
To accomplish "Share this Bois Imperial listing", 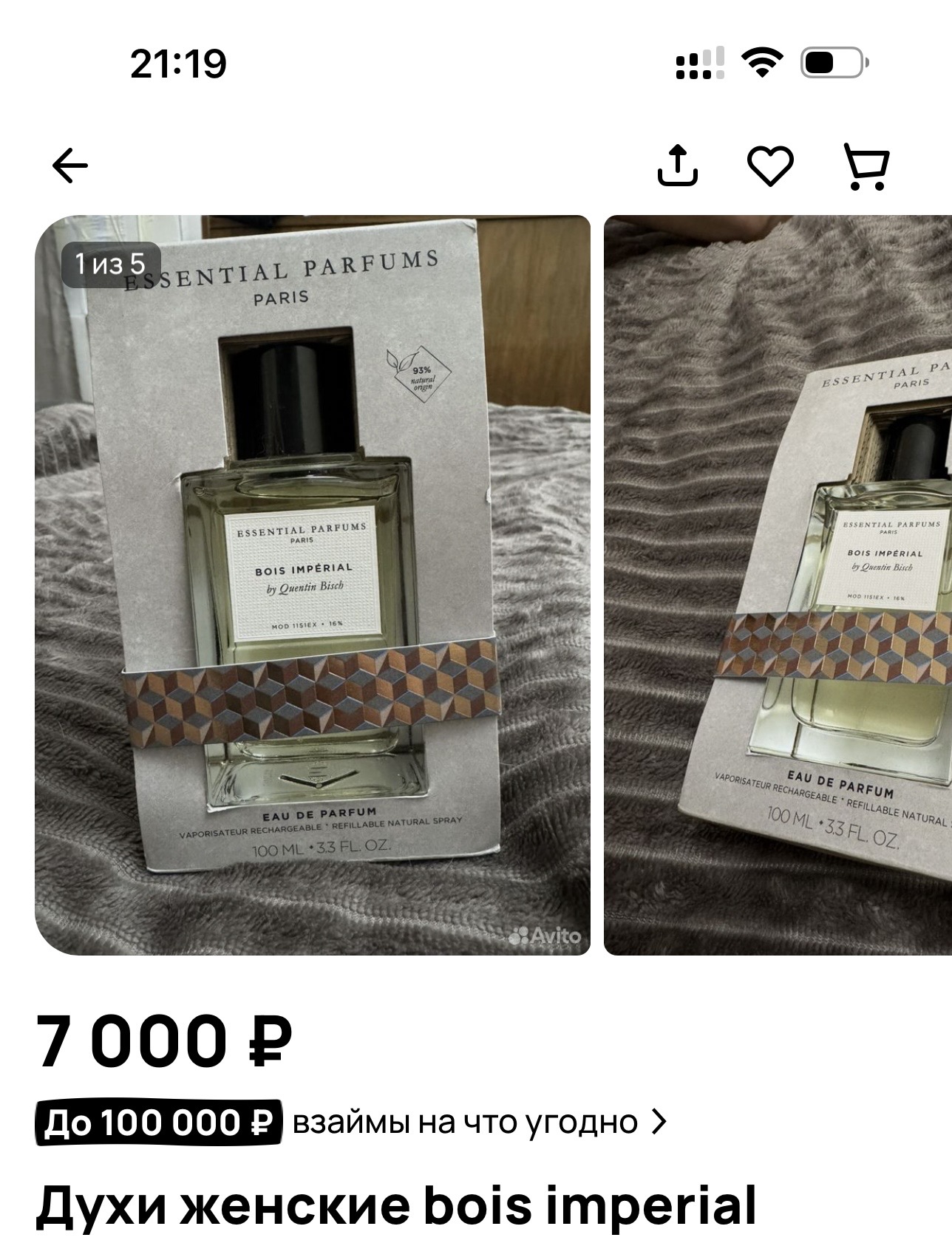I will tap(677, 165).
